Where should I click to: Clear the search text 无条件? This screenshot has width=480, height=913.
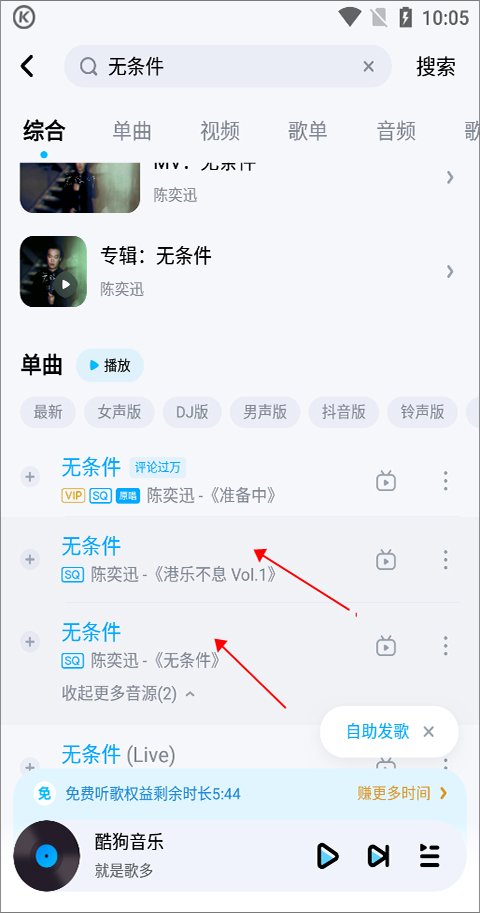coord(368,67)
